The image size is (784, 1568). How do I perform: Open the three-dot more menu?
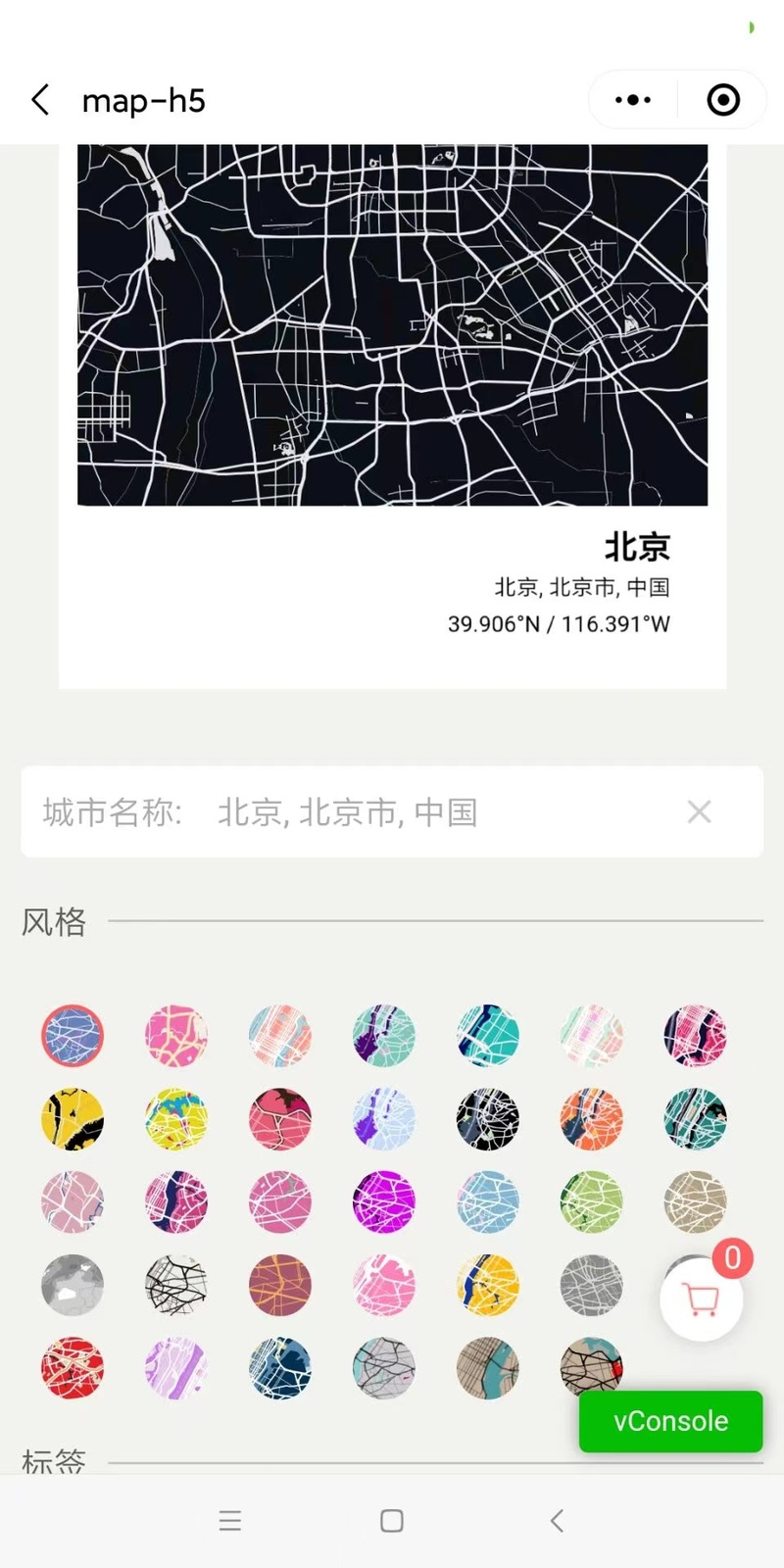click(633, 100)
